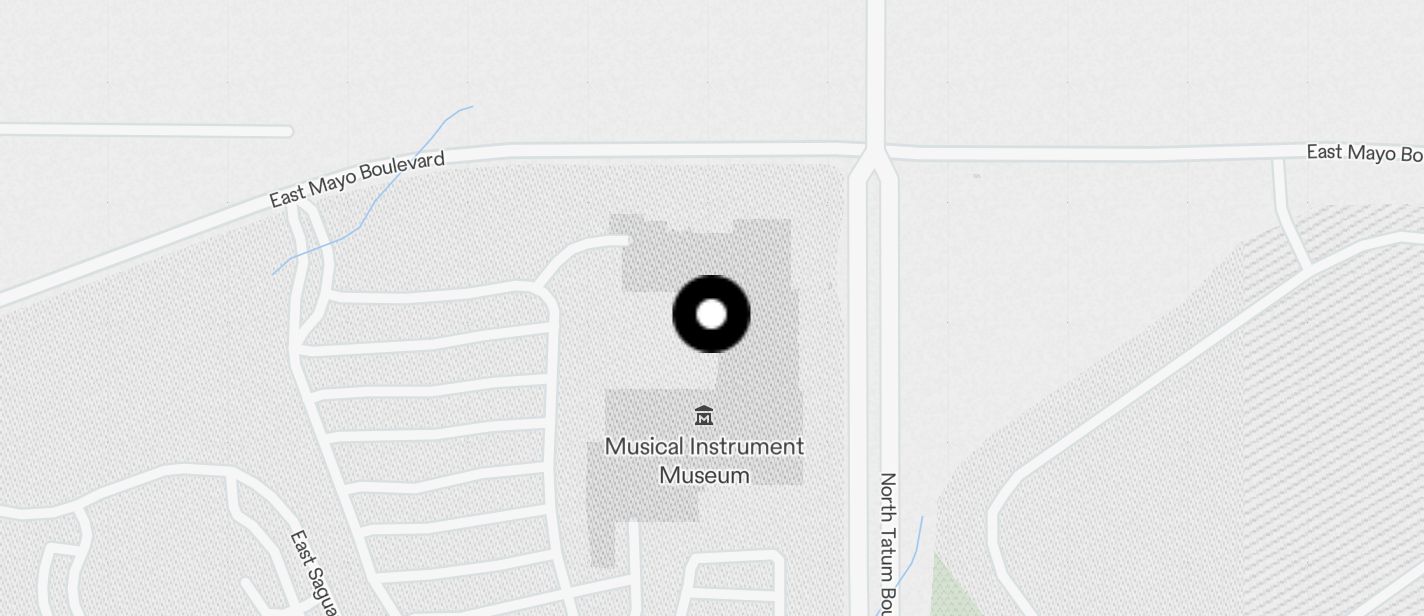The height and width of the screenshot is (616, 1424).
Task: Tap the black circular location marker
Action: tap(711, 314)
